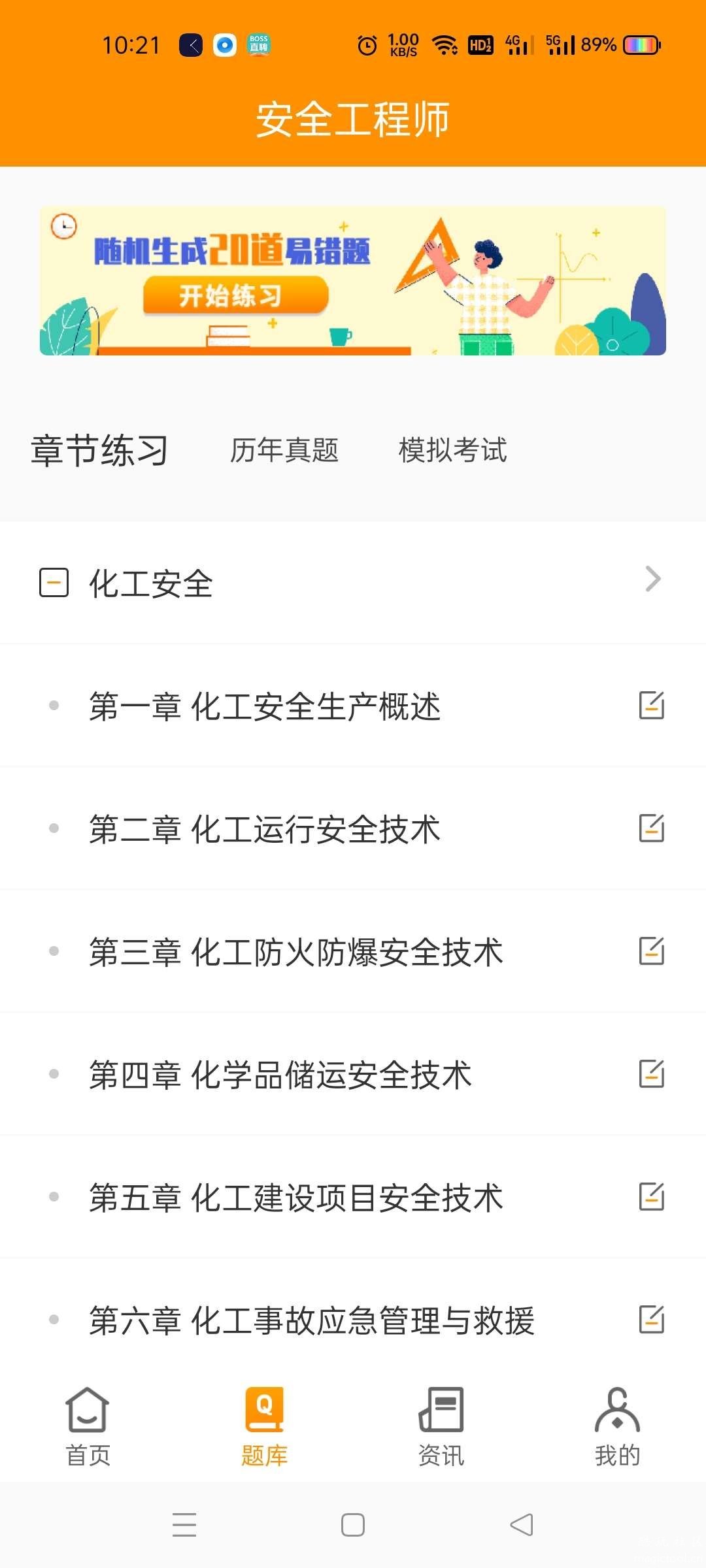Select the 章节练习 tab
This screenshot has height=1568, width=706.
coord(99,451)
